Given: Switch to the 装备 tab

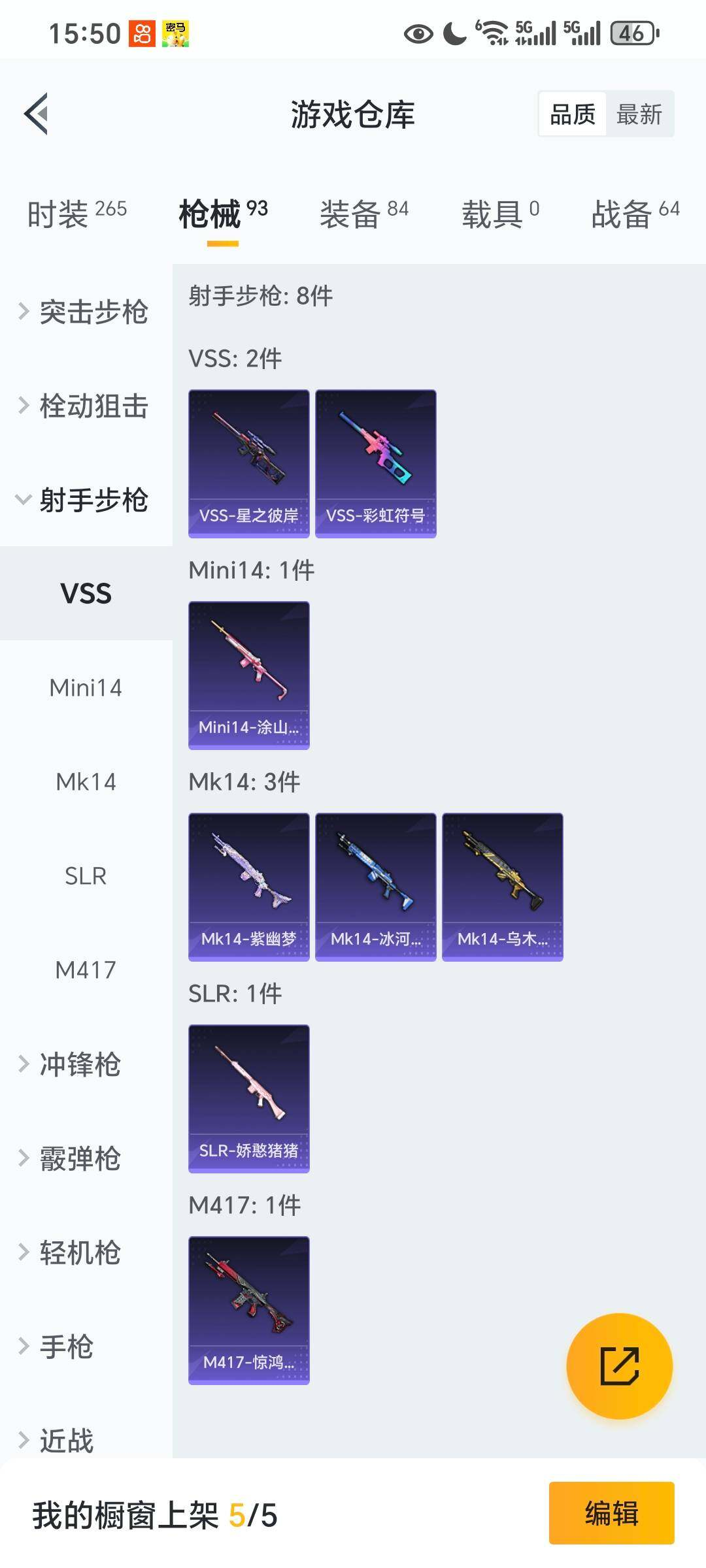Looking at the screenshot, I should [x=363, y=214].
